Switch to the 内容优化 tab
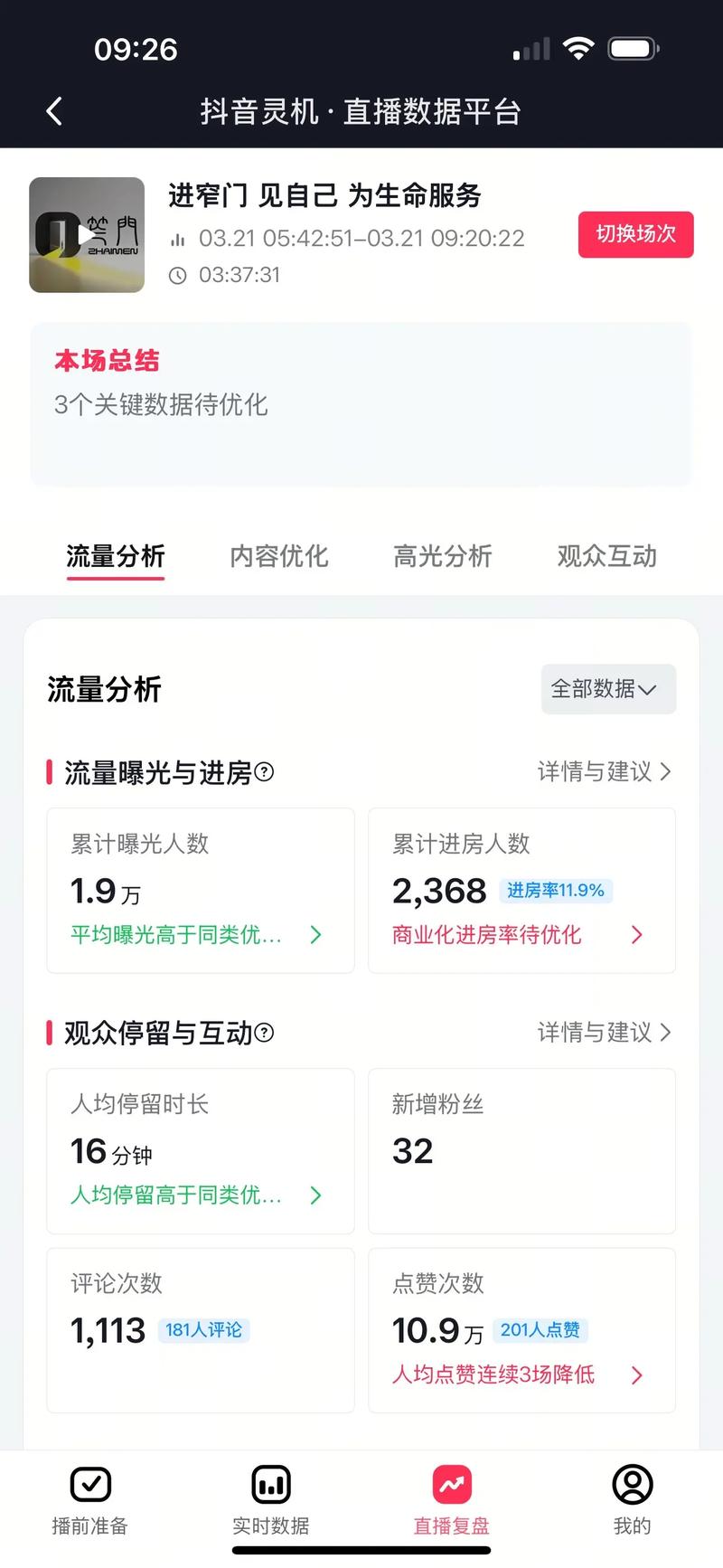The image size is (723, 1568). pos(279,556)
